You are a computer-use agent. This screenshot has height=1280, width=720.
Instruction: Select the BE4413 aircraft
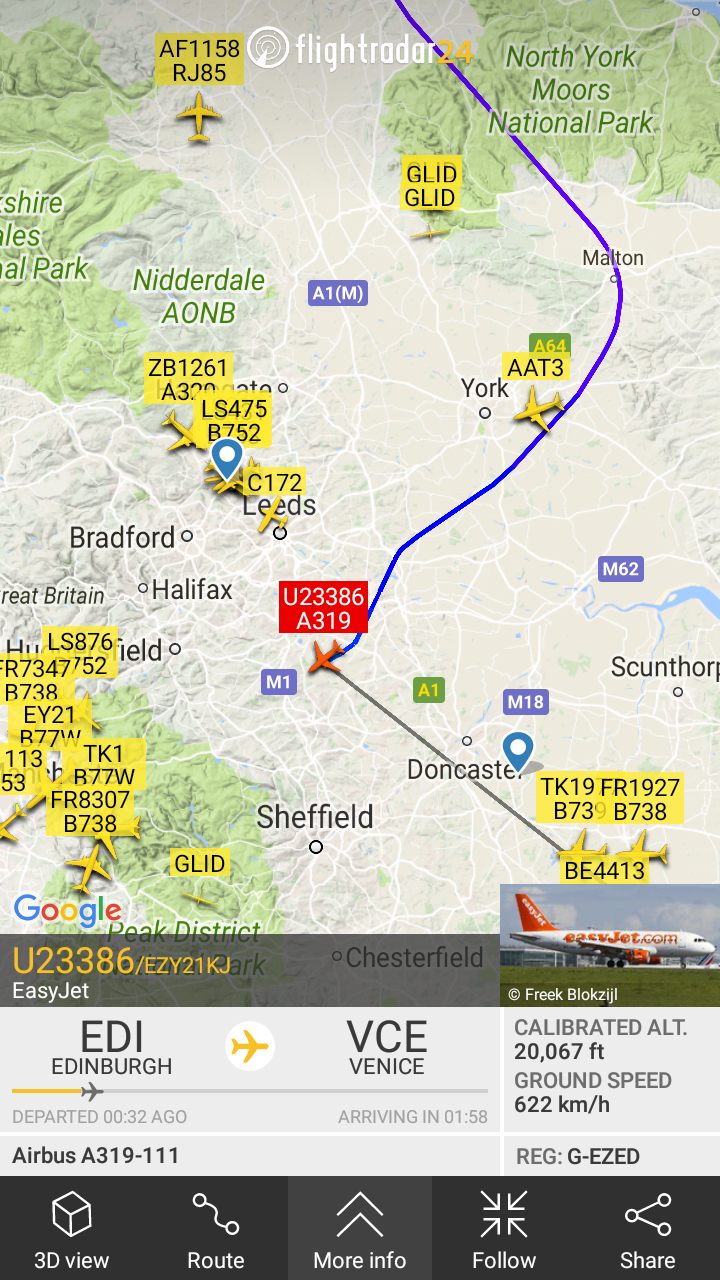tap(605, 871)
